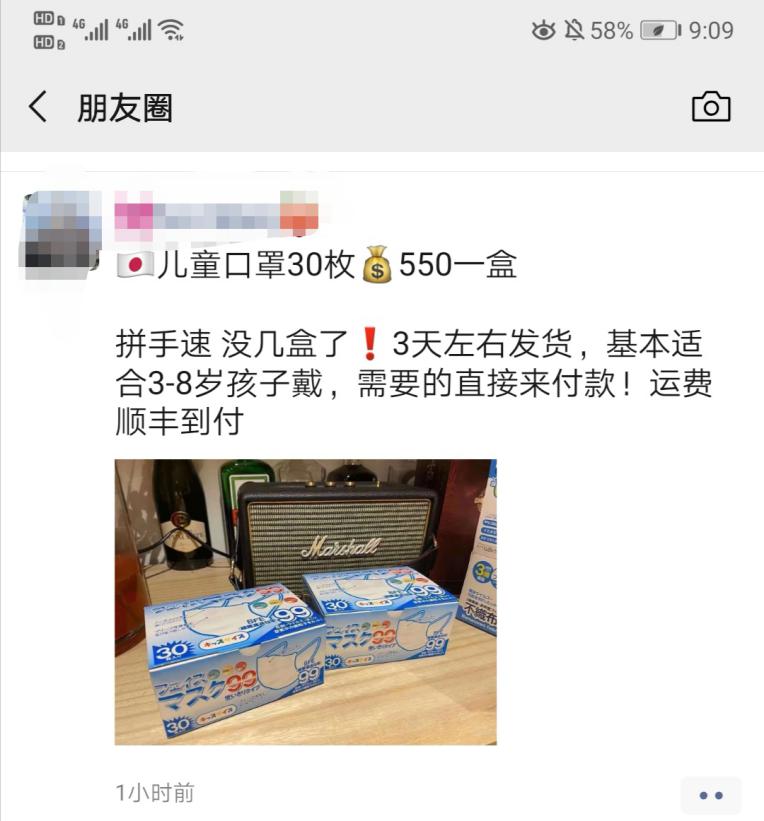Tap the Wi-Fi icon in the status bar
Viewport: 764px width, 821px height.
[x=170, y=29]
